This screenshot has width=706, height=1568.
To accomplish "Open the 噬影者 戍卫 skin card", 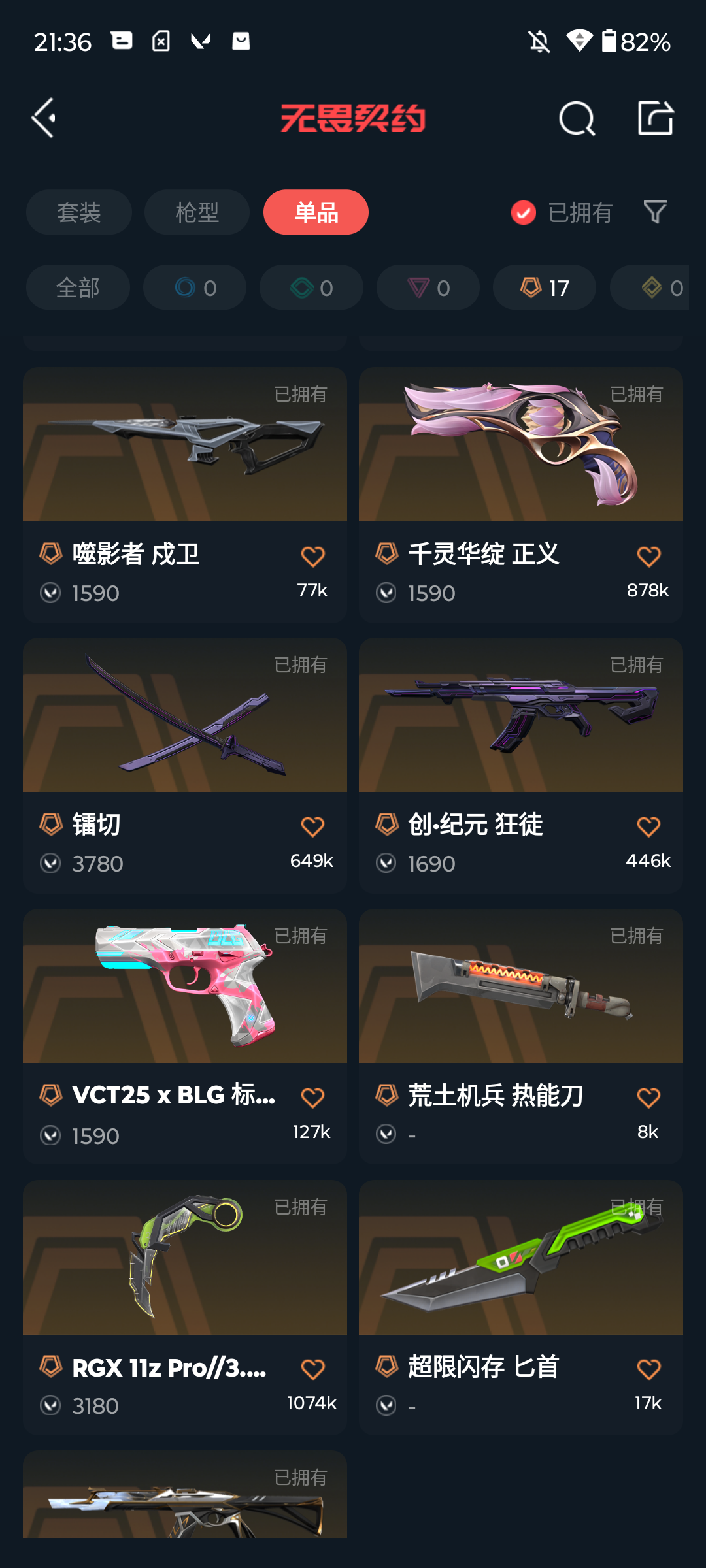I will click(185, 495).
